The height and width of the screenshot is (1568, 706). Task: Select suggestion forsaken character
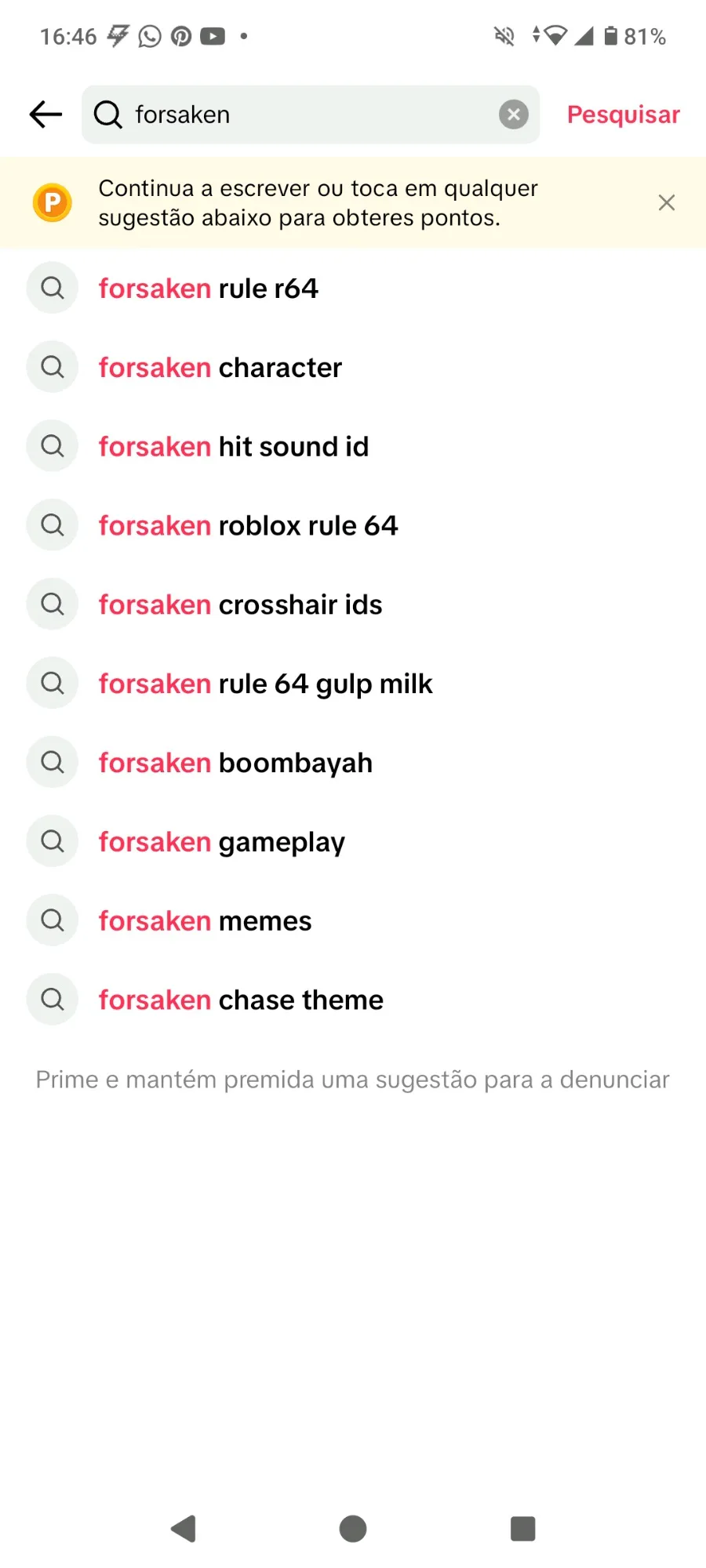pyautogui.click(x=353, y=368)
